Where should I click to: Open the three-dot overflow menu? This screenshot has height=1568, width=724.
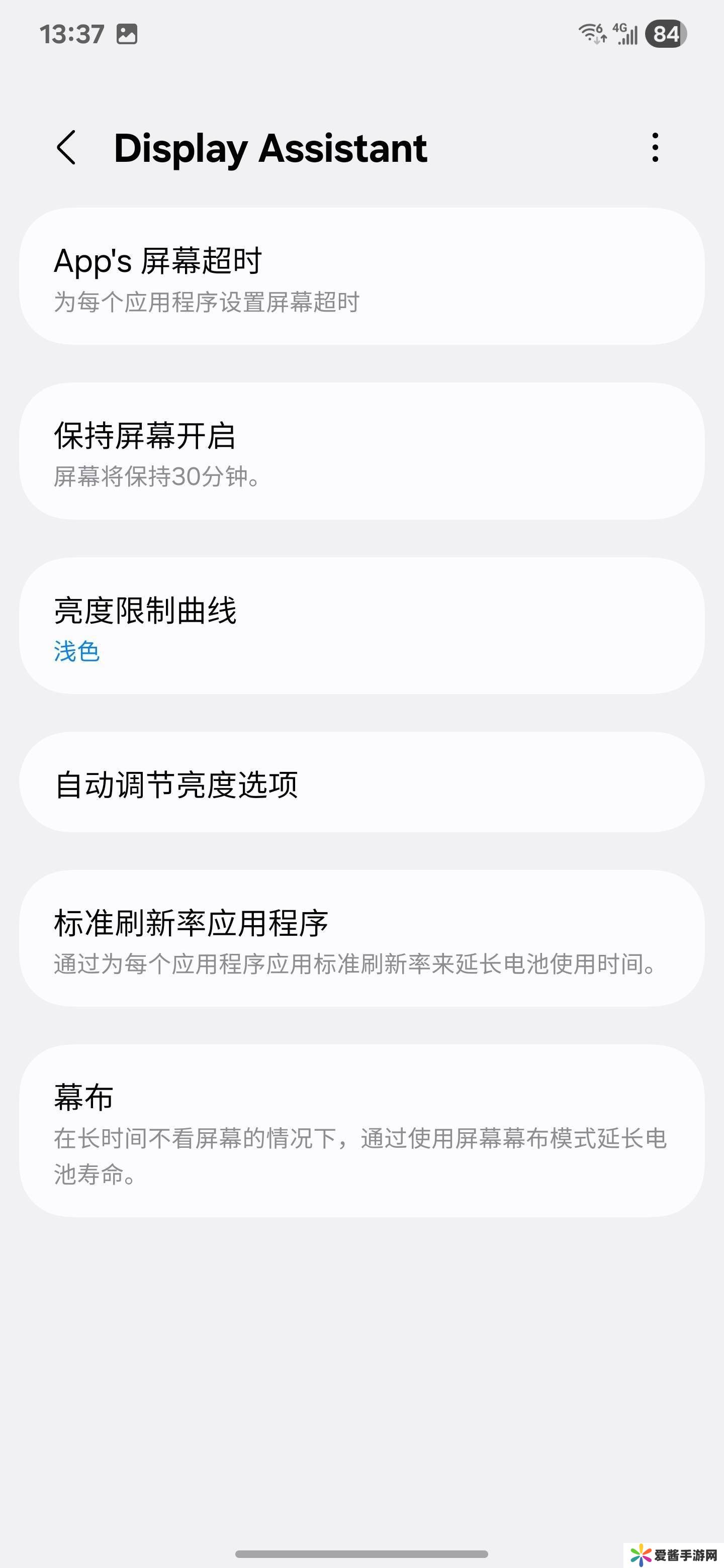coord(655,147)
